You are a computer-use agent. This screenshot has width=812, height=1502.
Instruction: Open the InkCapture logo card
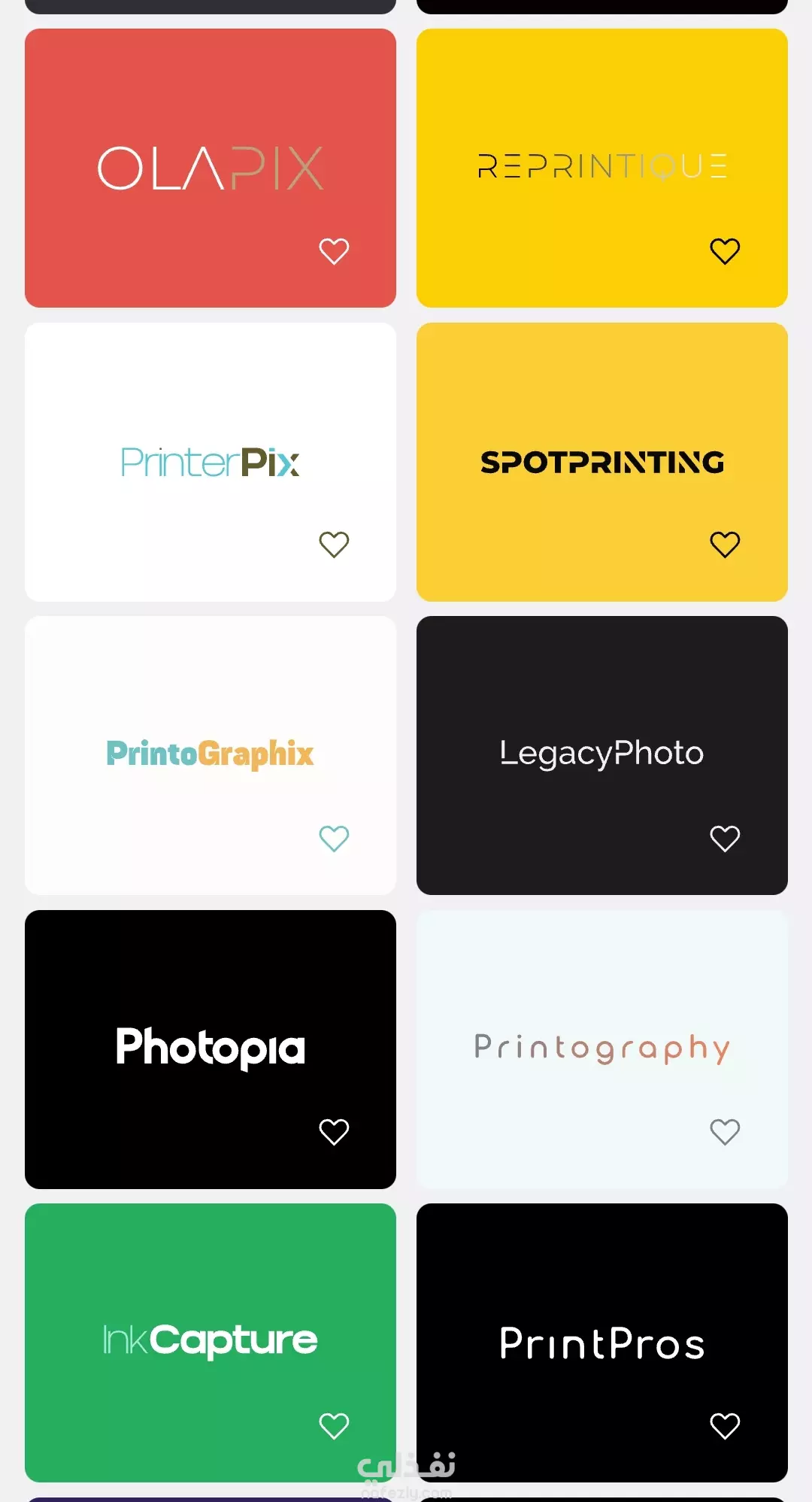[x=211, y=1343]
